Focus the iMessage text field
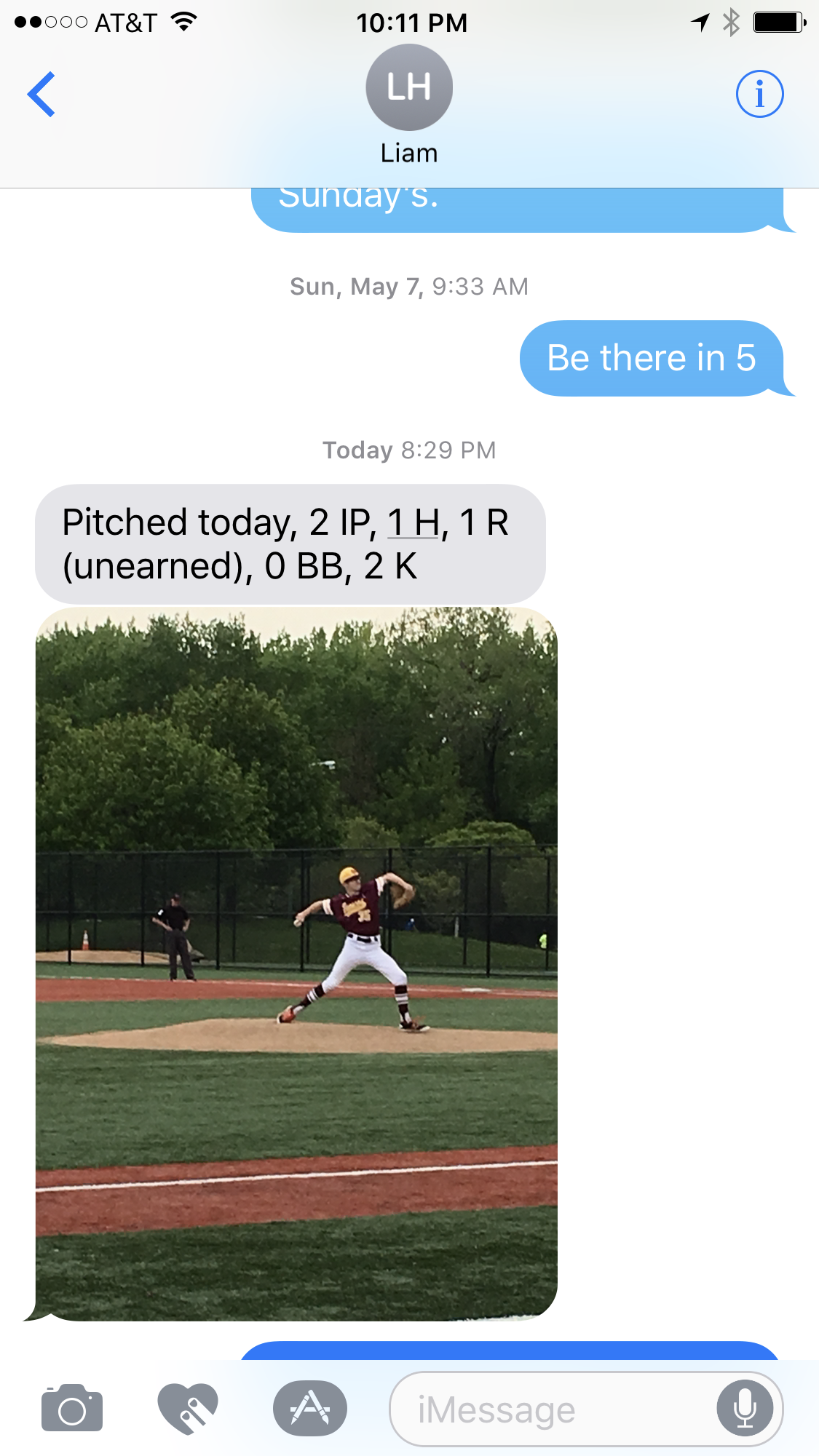819x1456 pixels. pos(553,1409)
